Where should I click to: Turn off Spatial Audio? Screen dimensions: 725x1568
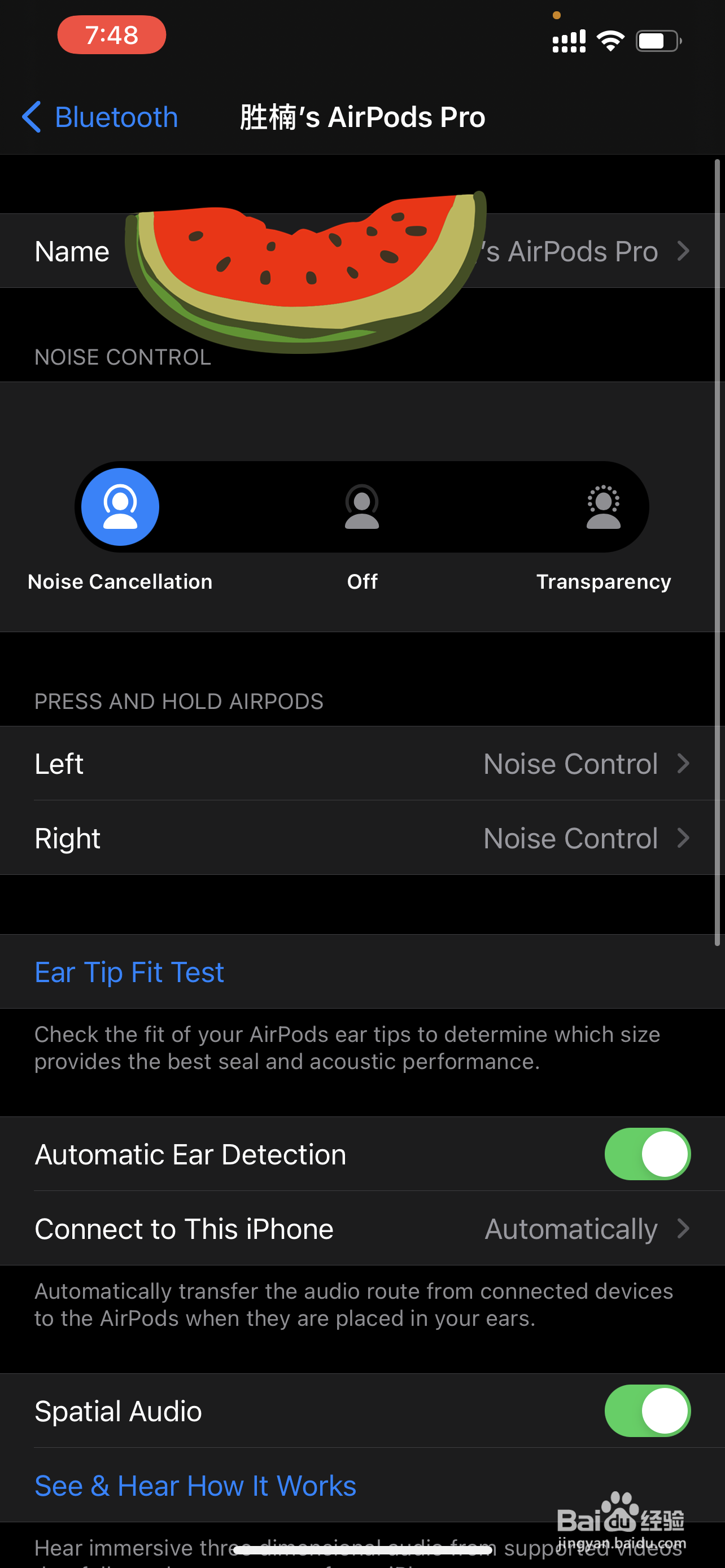647,1411
